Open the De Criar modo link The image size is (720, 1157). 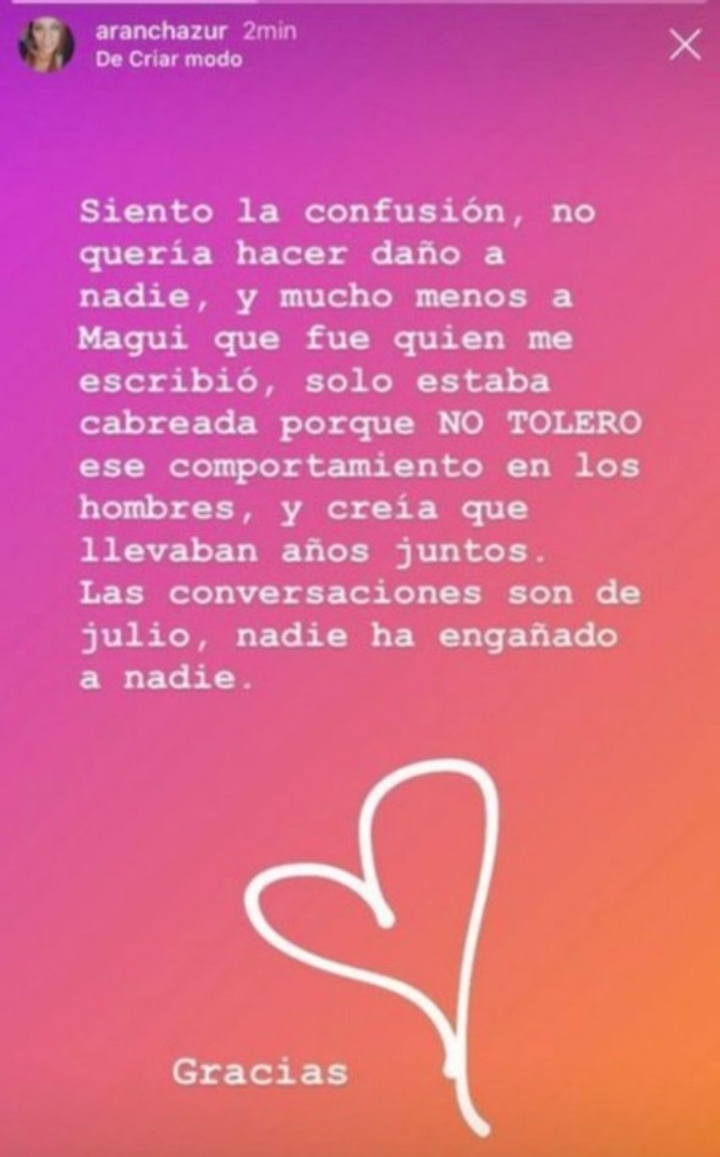(169, 60)
